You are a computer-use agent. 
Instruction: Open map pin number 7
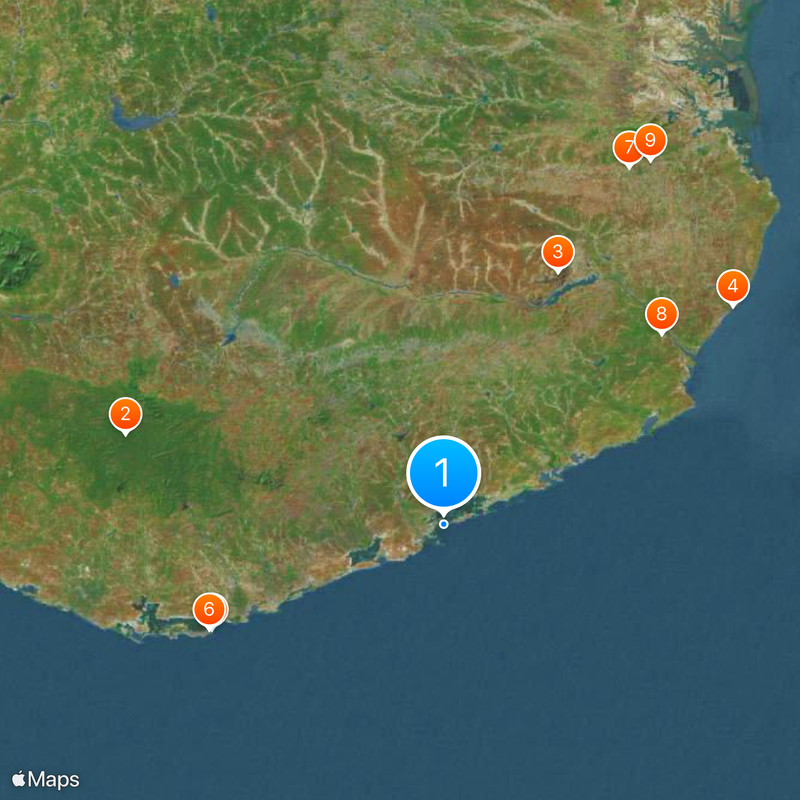click(626, 148)
